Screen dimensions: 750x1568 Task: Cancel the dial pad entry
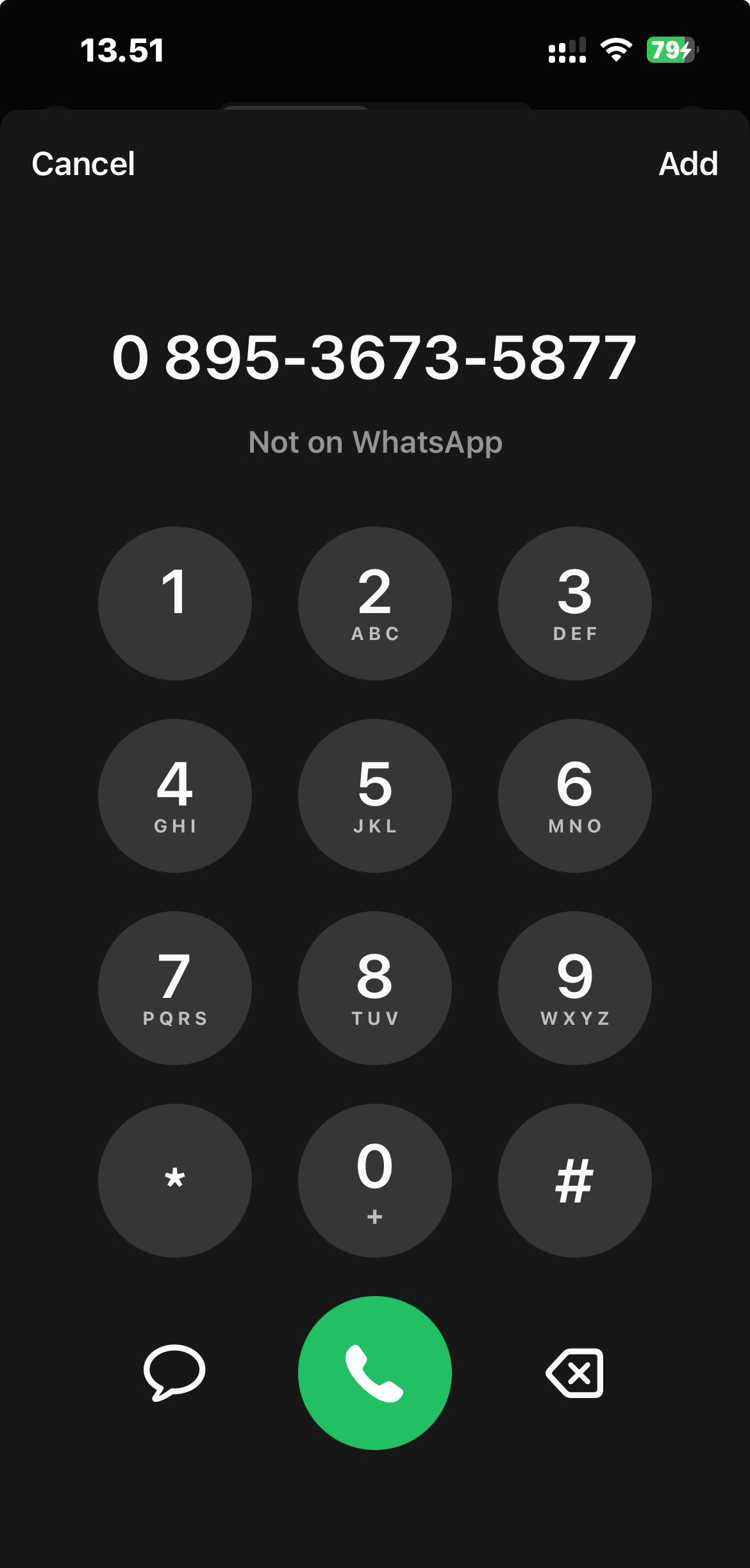coord(83,164)
